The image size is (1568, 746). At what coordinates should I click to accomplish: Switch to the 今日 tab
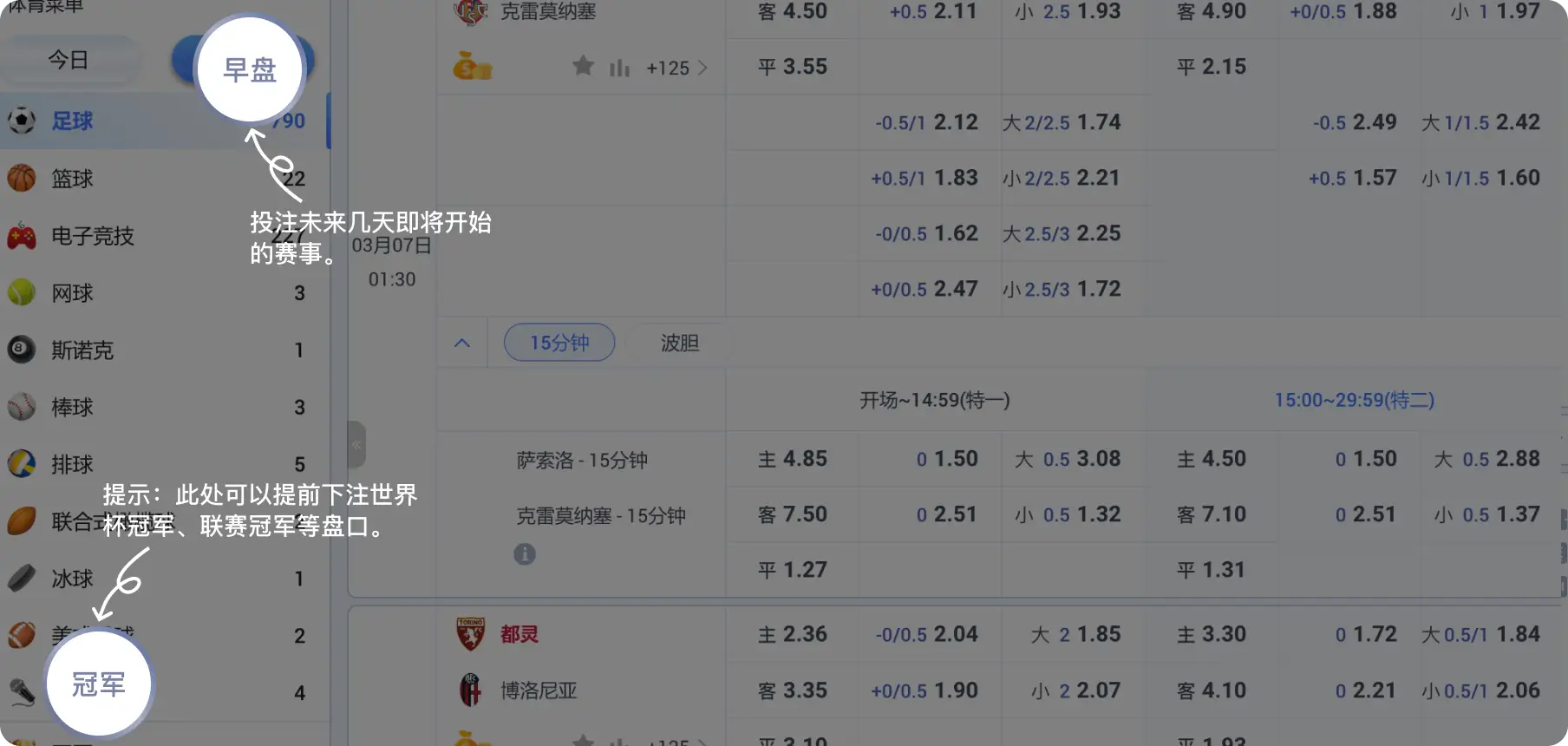point(69,60)
